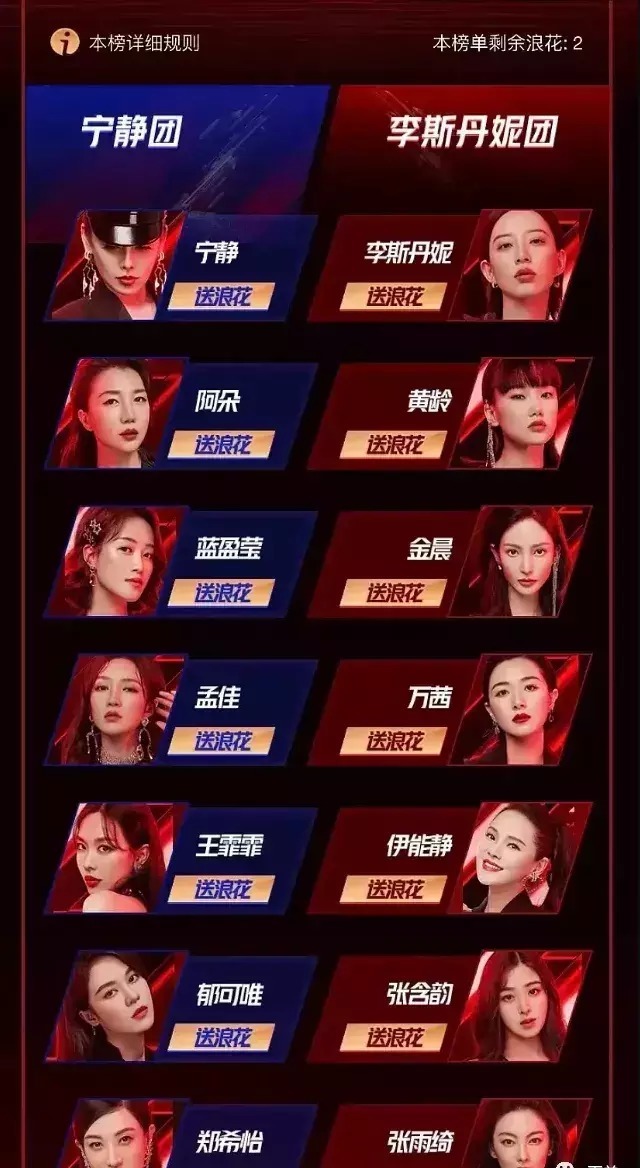Send 浪花 to 李斯丹妮
This screenshot has height=1168, width=640.
click(x=393, y=296)
